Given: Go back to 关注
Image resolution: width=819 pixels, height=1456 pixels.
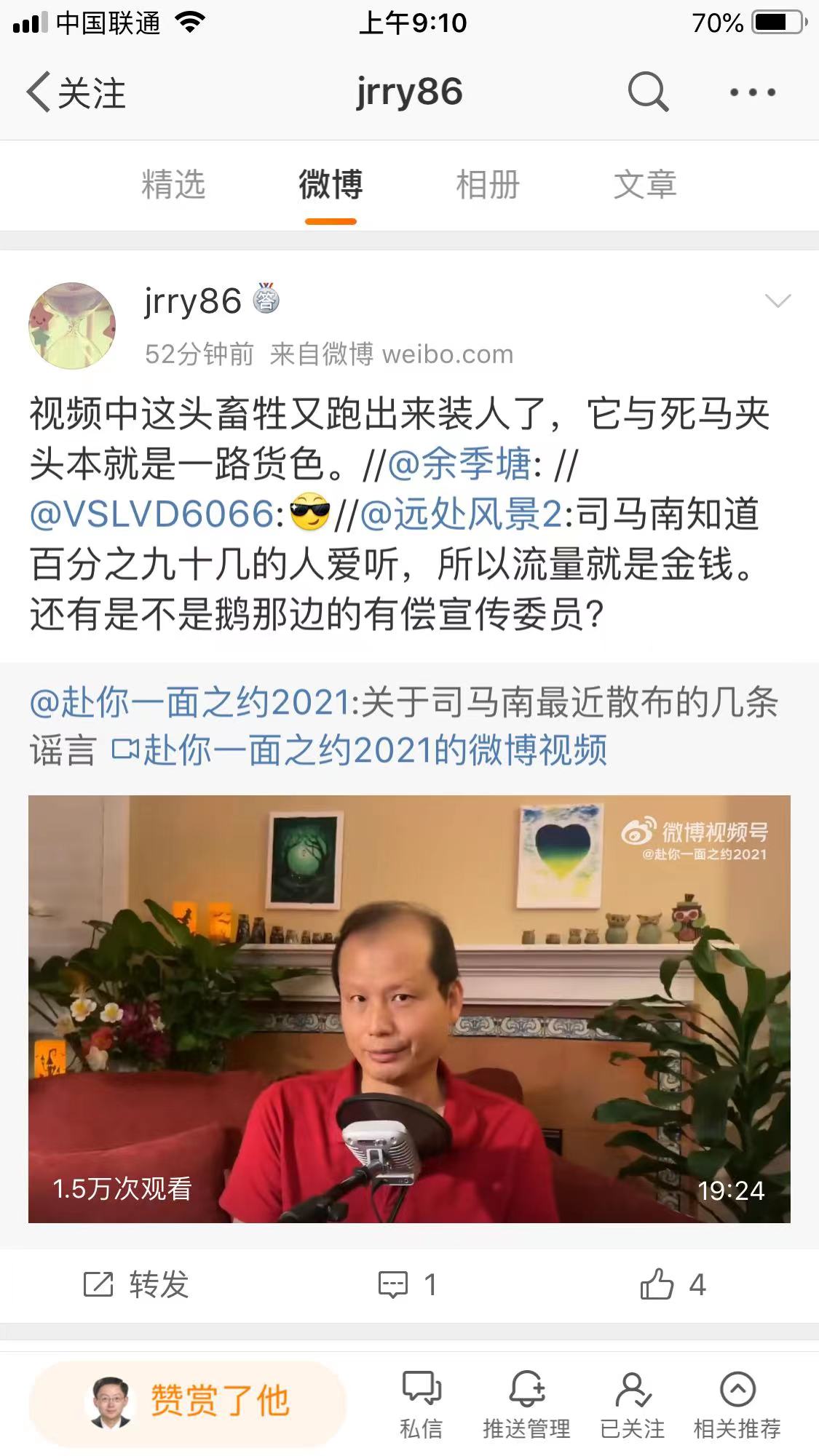Looking at the screenshot, I should pyautogui.click(x=76, y=93).
